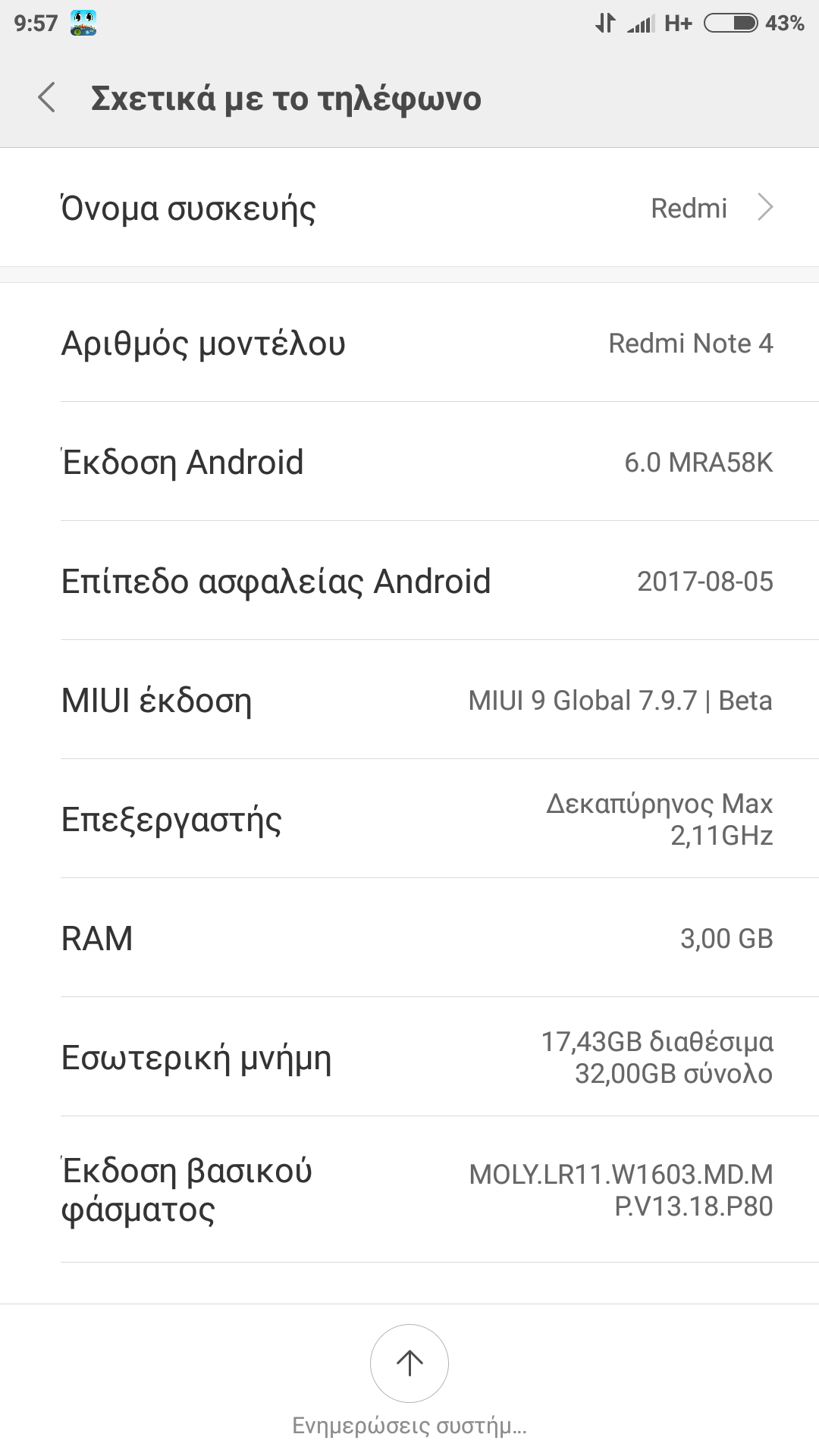819x1456 pixels.
Task: Tap the Έκδοση βασικού φάσματος row
Action: [x=409, y=1189]
